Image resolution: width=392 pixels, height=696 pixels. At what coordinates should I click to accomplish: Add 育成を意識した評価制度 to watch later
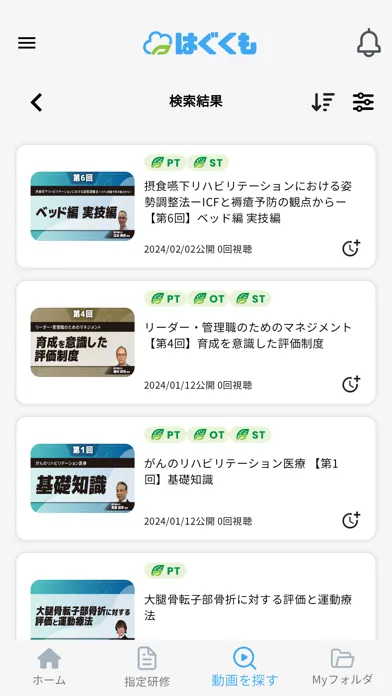tap(351, 384)
